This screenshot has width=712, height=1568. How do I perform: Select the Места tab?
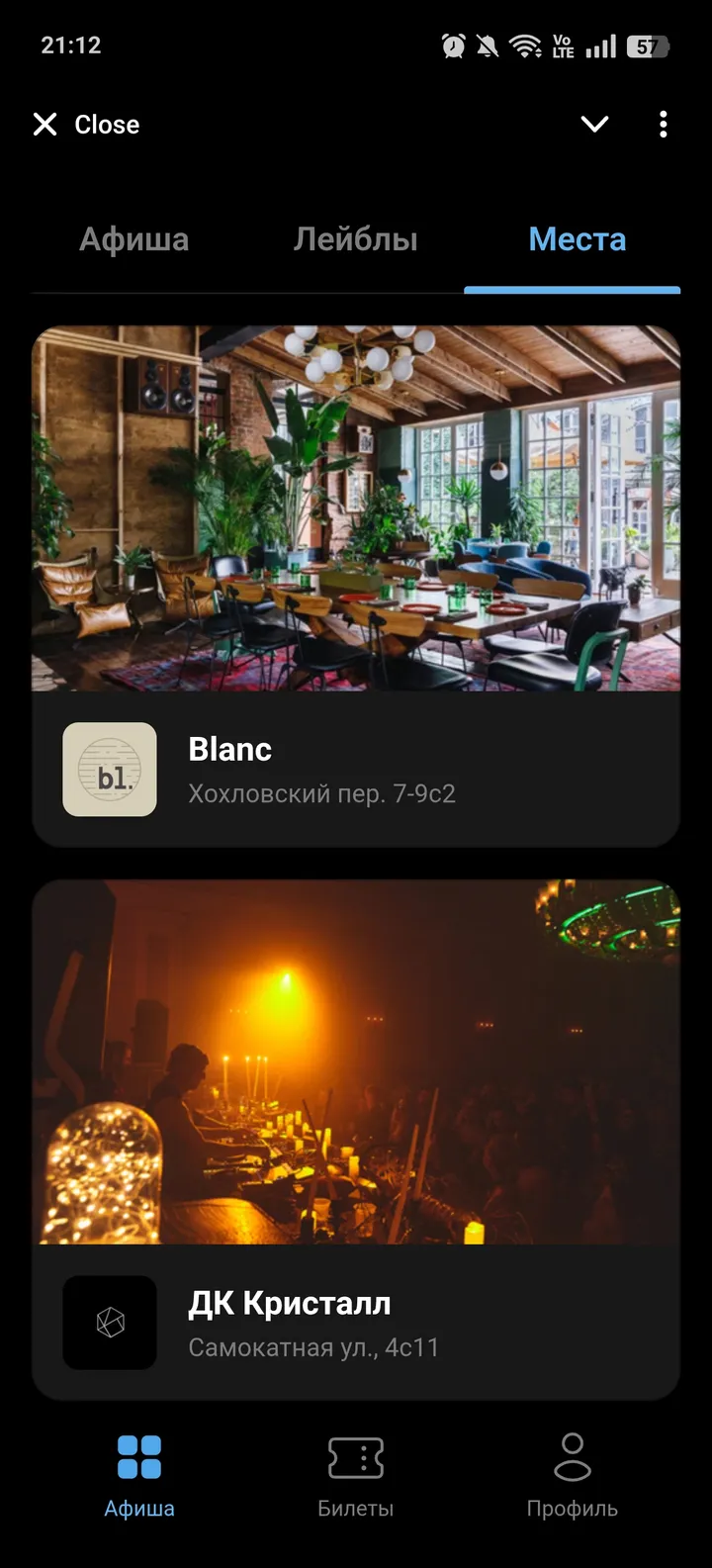[577, 239]
